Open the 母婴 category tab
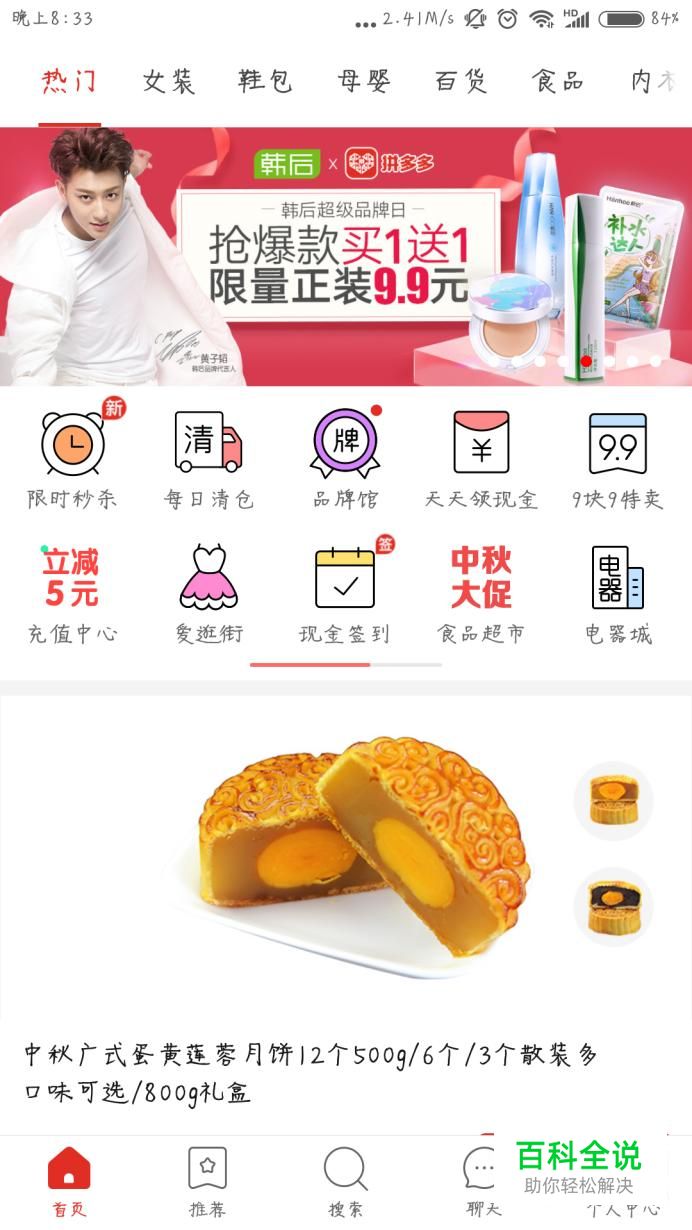 (x=363, y=82)
